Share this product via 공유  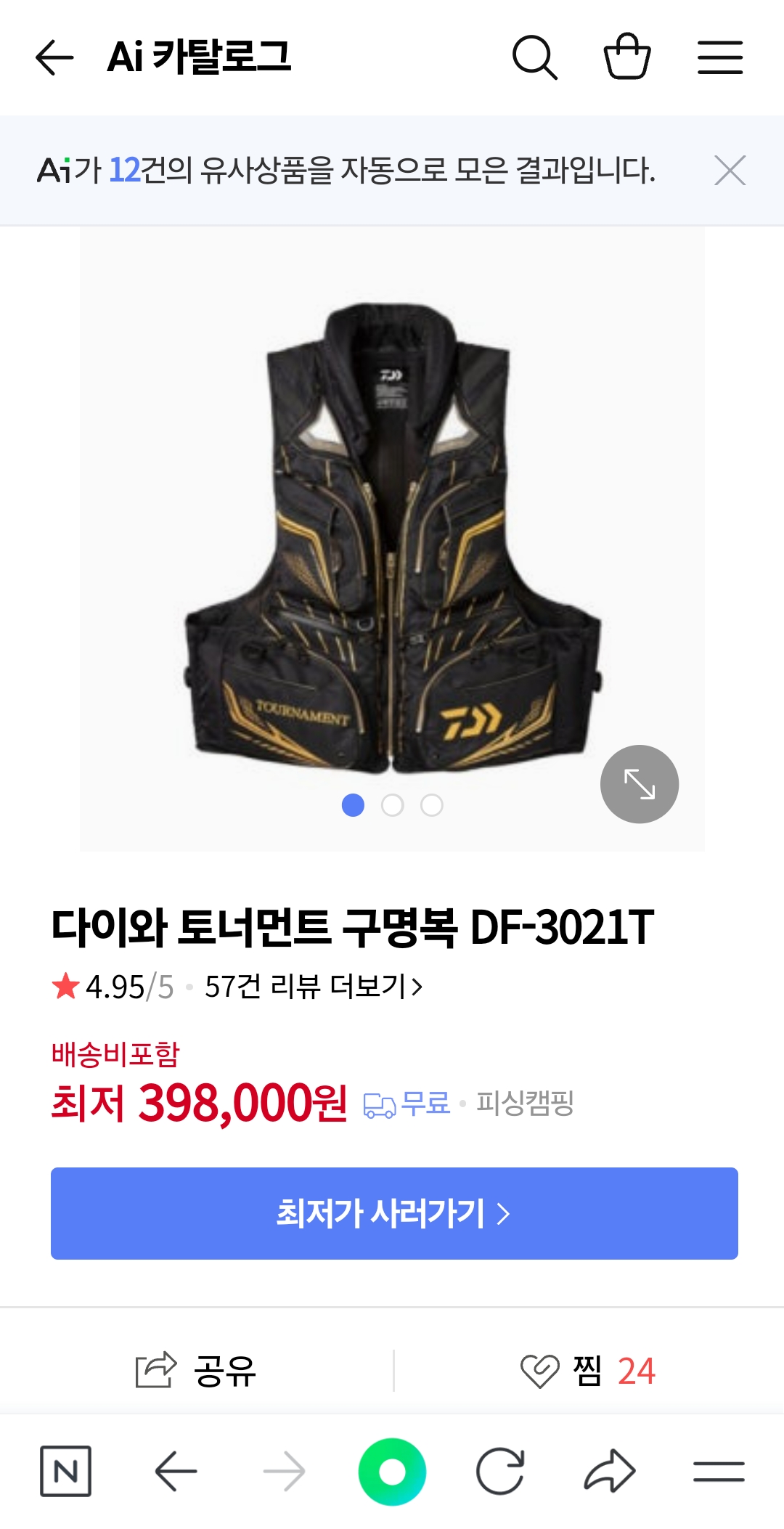[196, 1371]
